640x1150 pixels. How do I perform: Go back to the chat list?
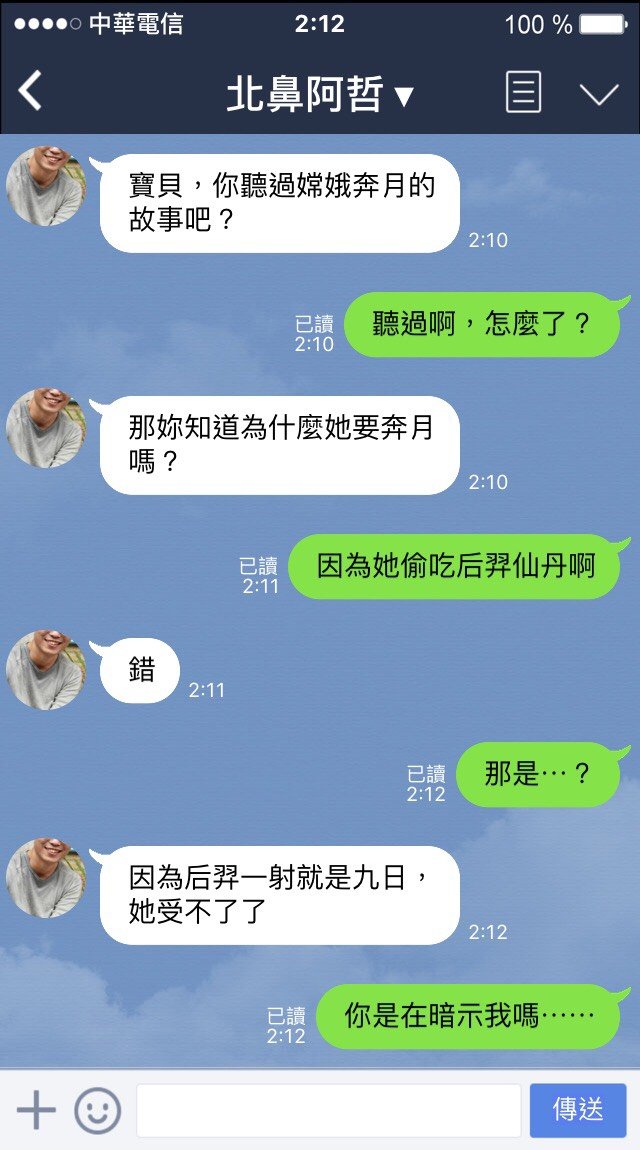(x=31, y=92)
